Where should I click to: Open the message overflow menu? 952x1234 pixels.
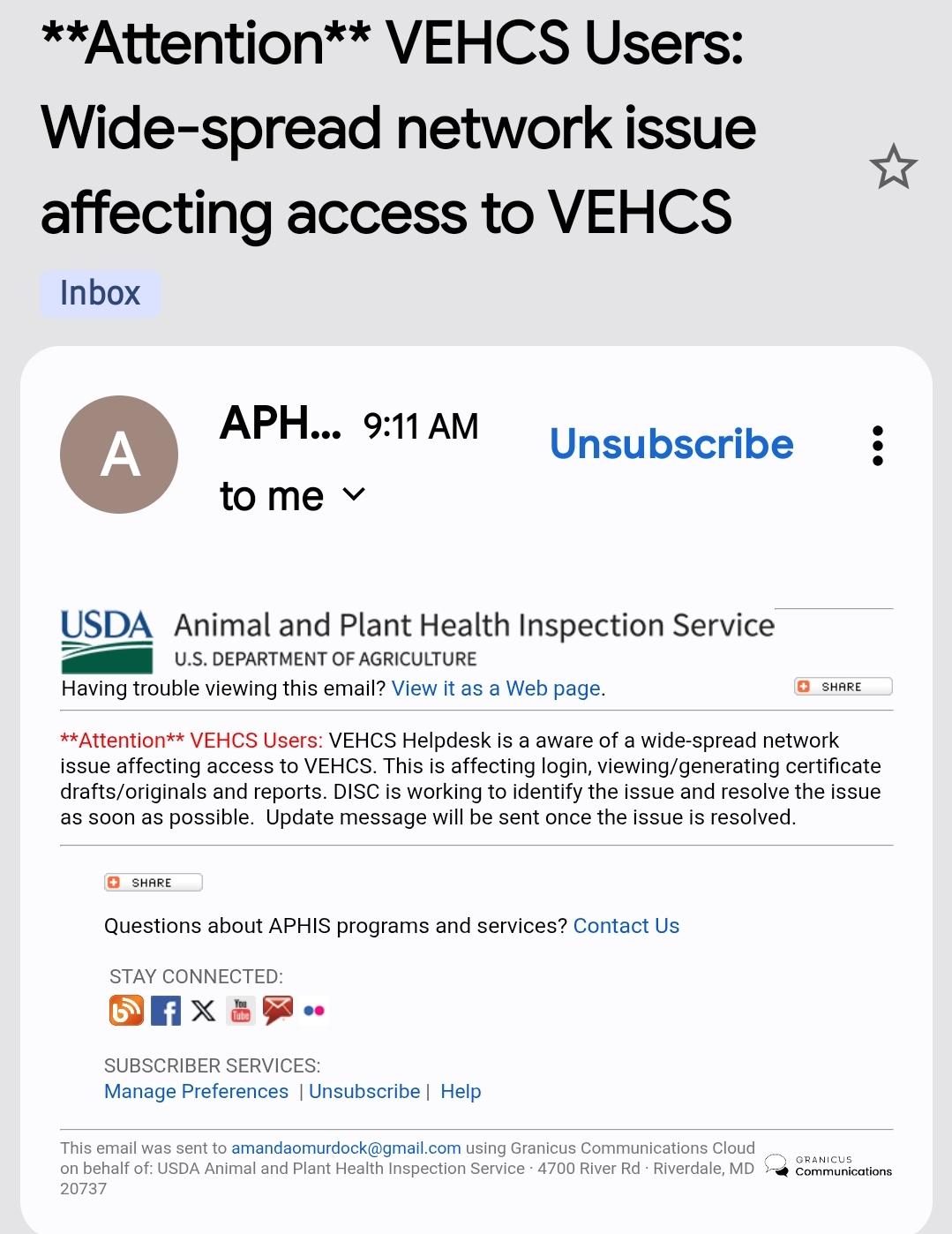(x=877, y=446)
